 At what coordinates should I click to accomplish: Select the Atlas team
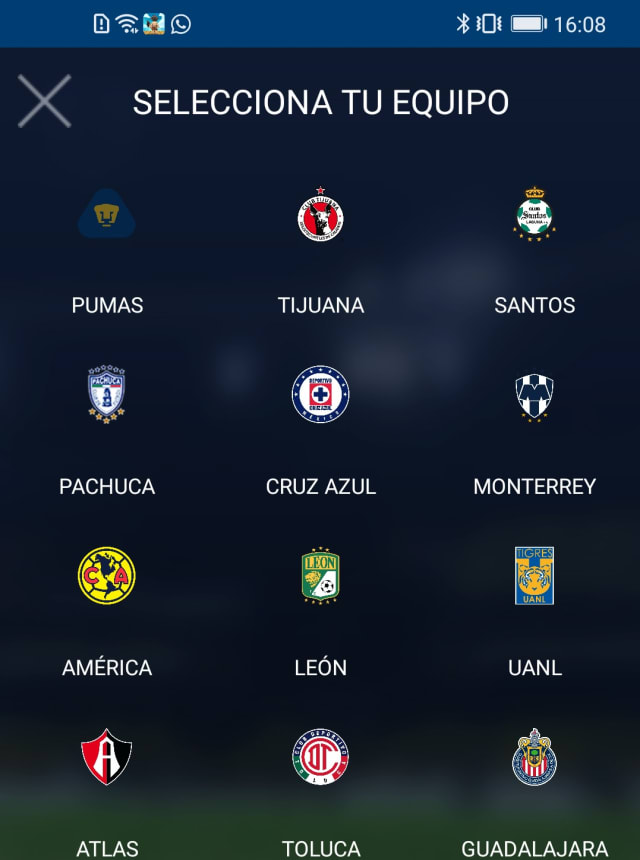pos(107,757)
